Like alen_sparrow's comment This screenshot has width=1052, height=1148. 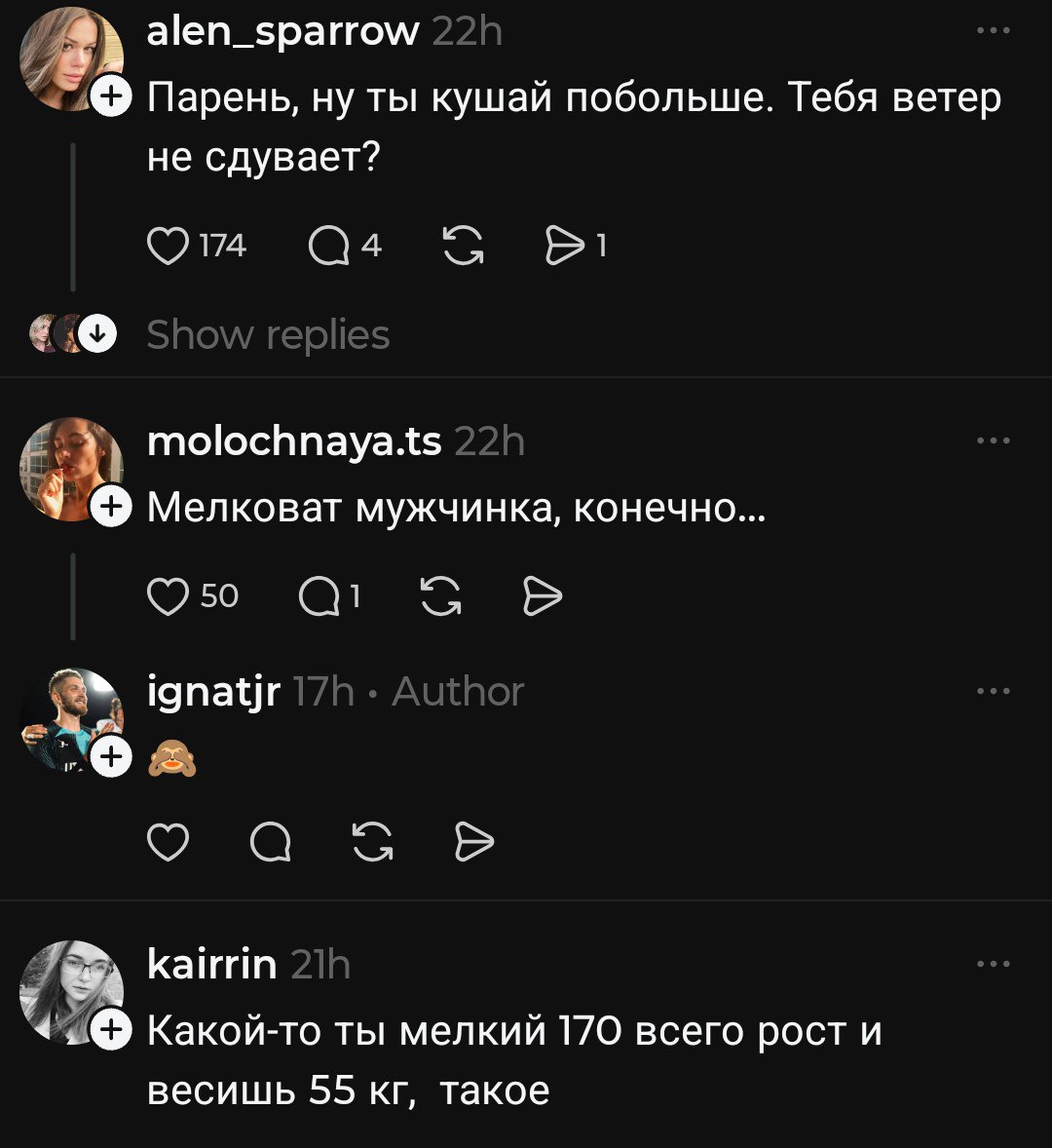point(168,245)
